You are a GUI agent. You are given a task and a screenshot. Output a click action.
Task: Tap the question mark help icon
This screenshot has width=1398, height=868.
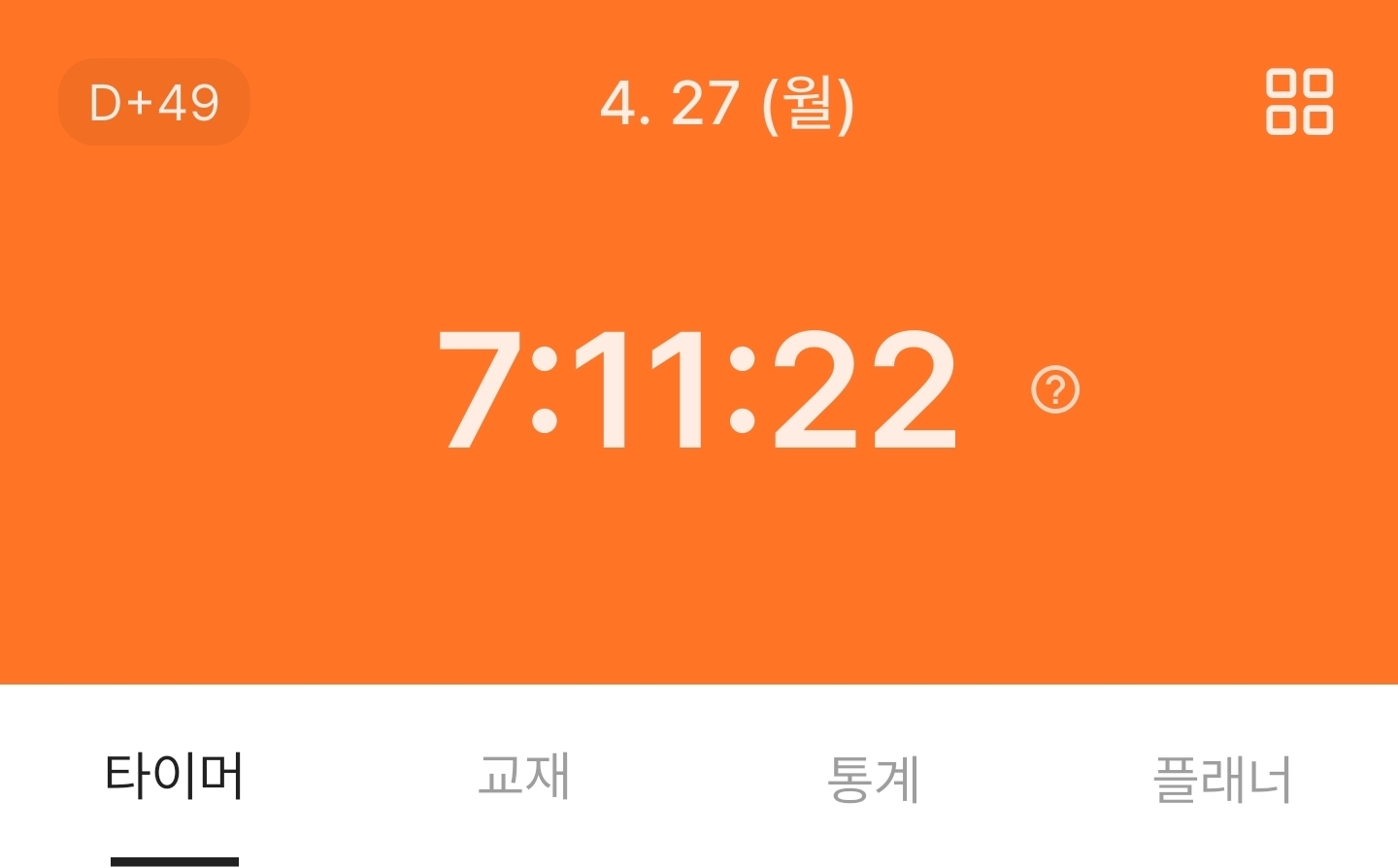point(1055,390)
